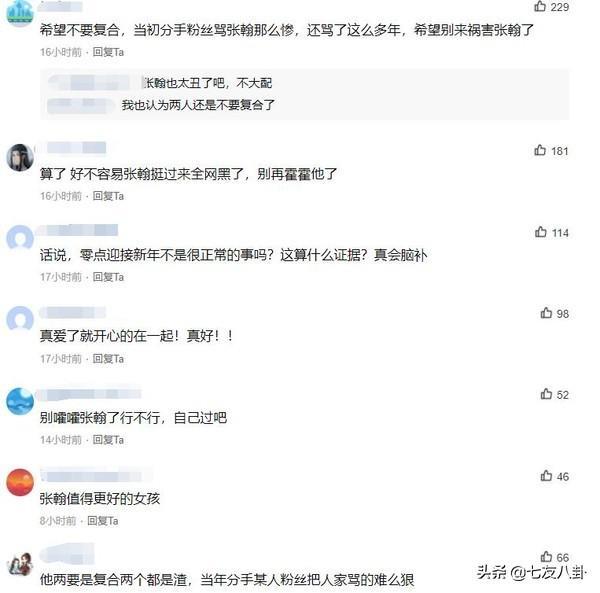Reply to the 话说，零点迎接新年 comment
Viewport: 600px width, 593px height.
[107, 277]
